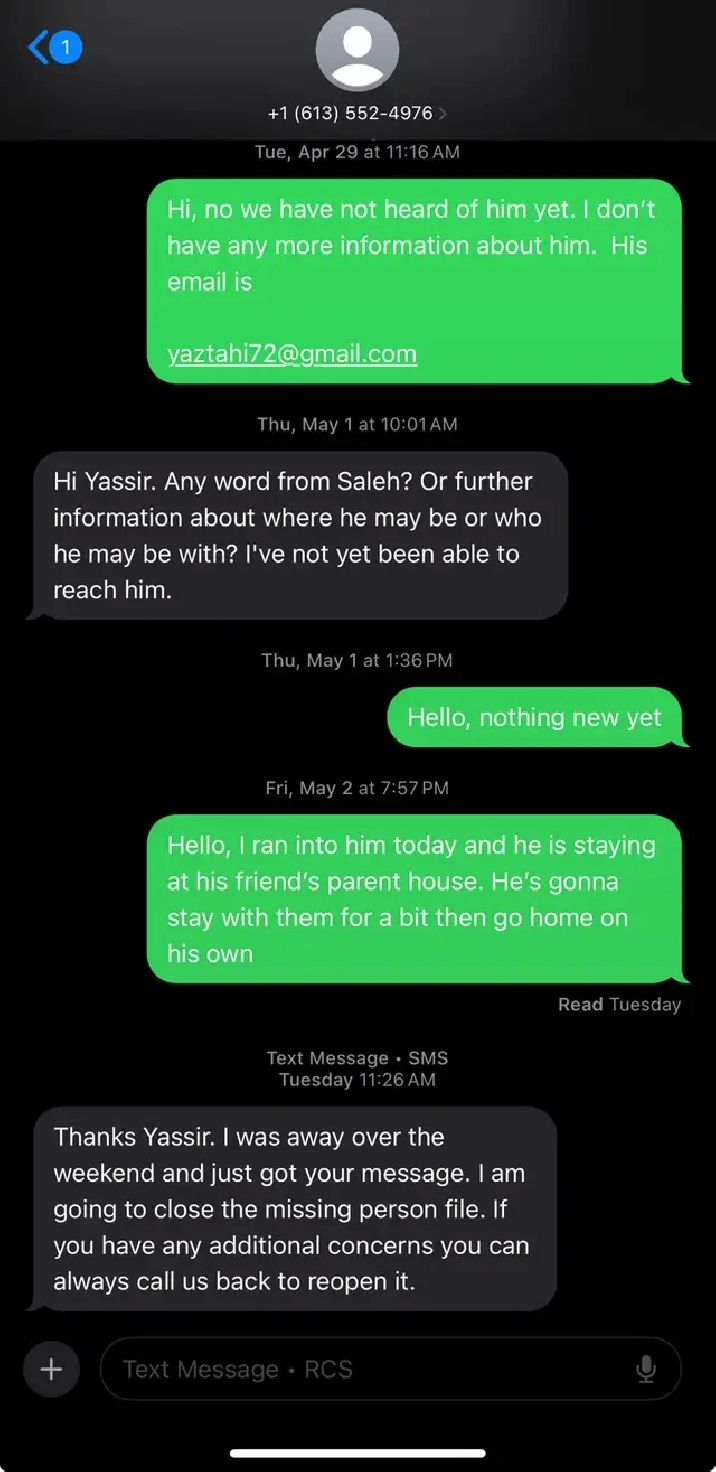This screenshot has width=716, height=1472.
Task: Tap the plus button for attachments
Action: coord(51,1369)
